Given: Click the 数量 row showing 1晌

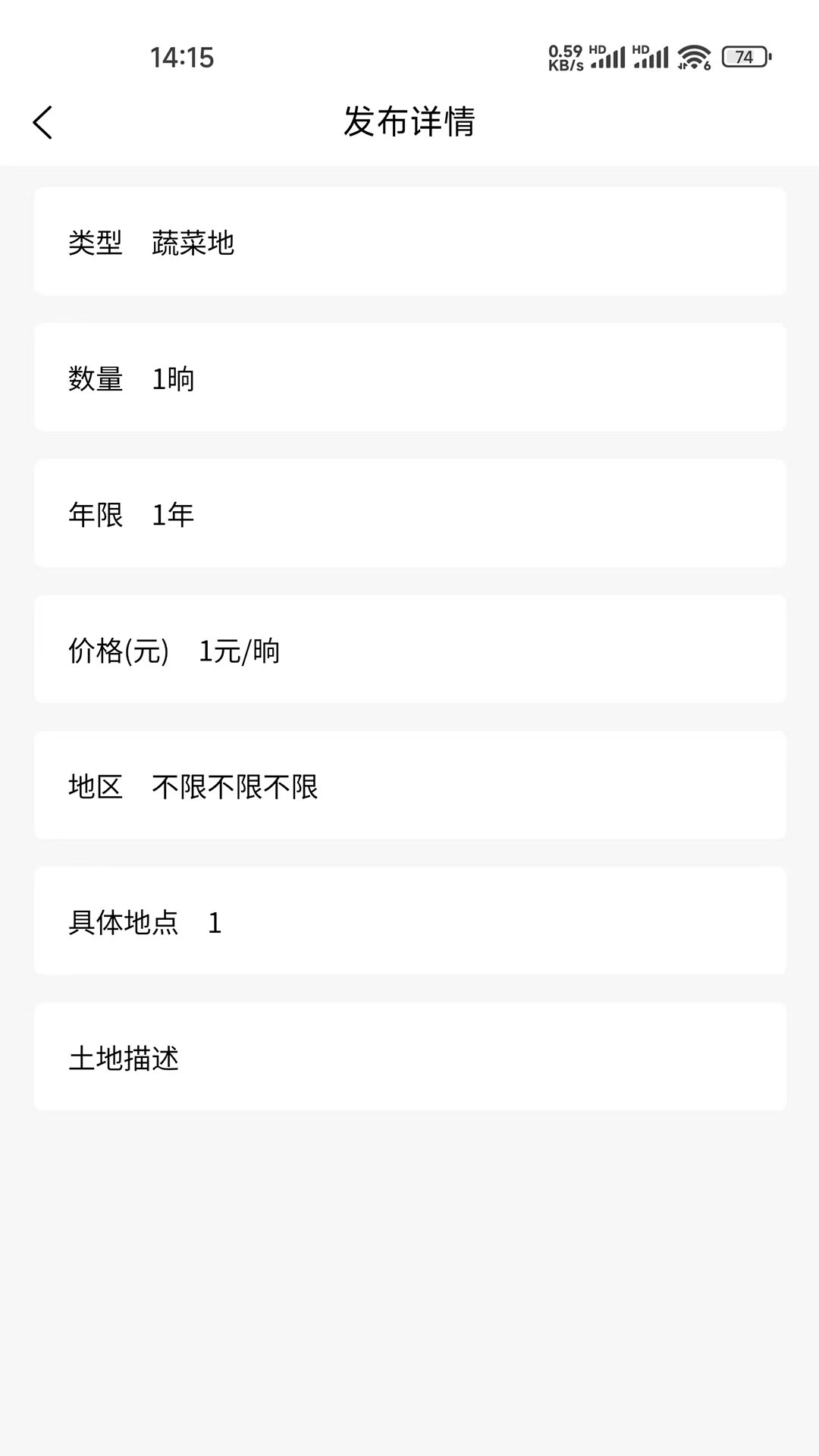Looking at the screenshot, I should [409, 379].
